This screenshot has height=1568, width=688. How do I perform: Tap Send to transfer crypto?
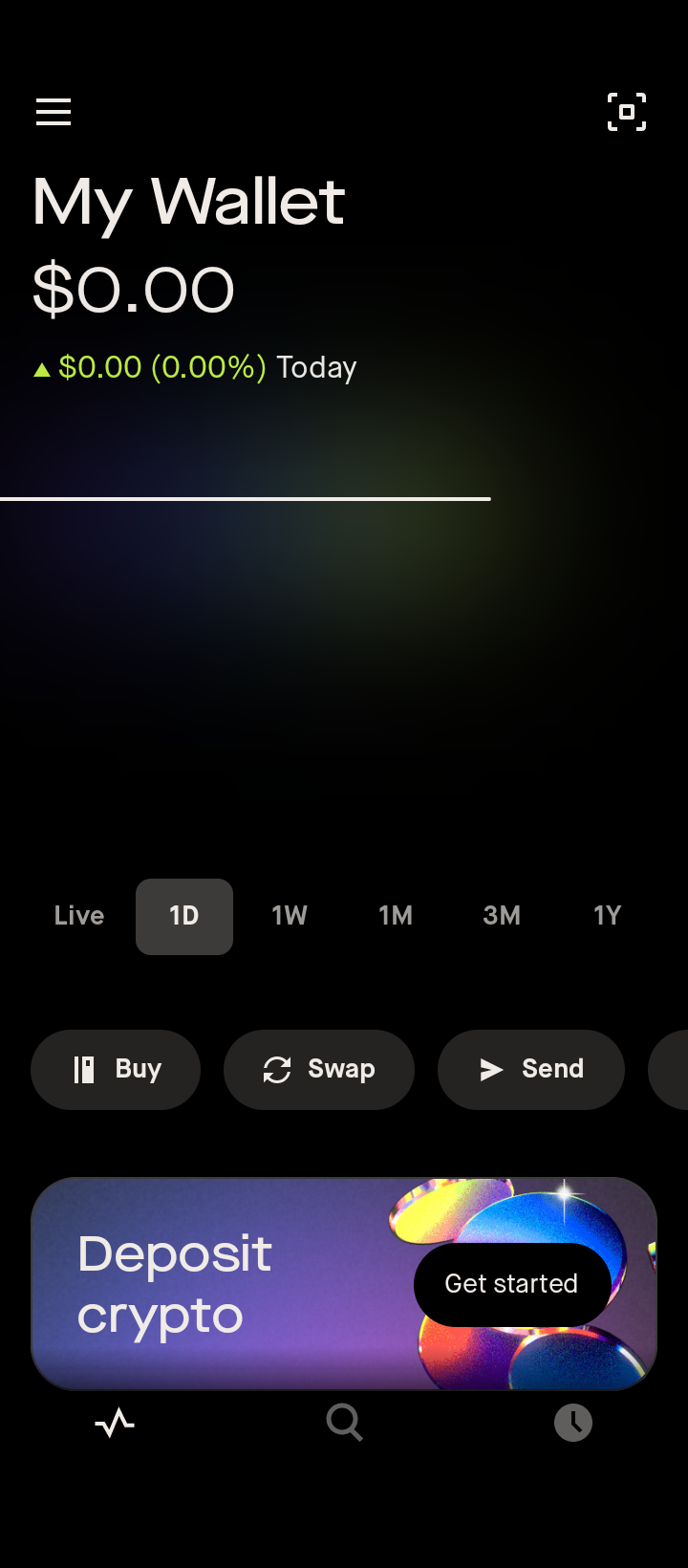point(531,1069)
